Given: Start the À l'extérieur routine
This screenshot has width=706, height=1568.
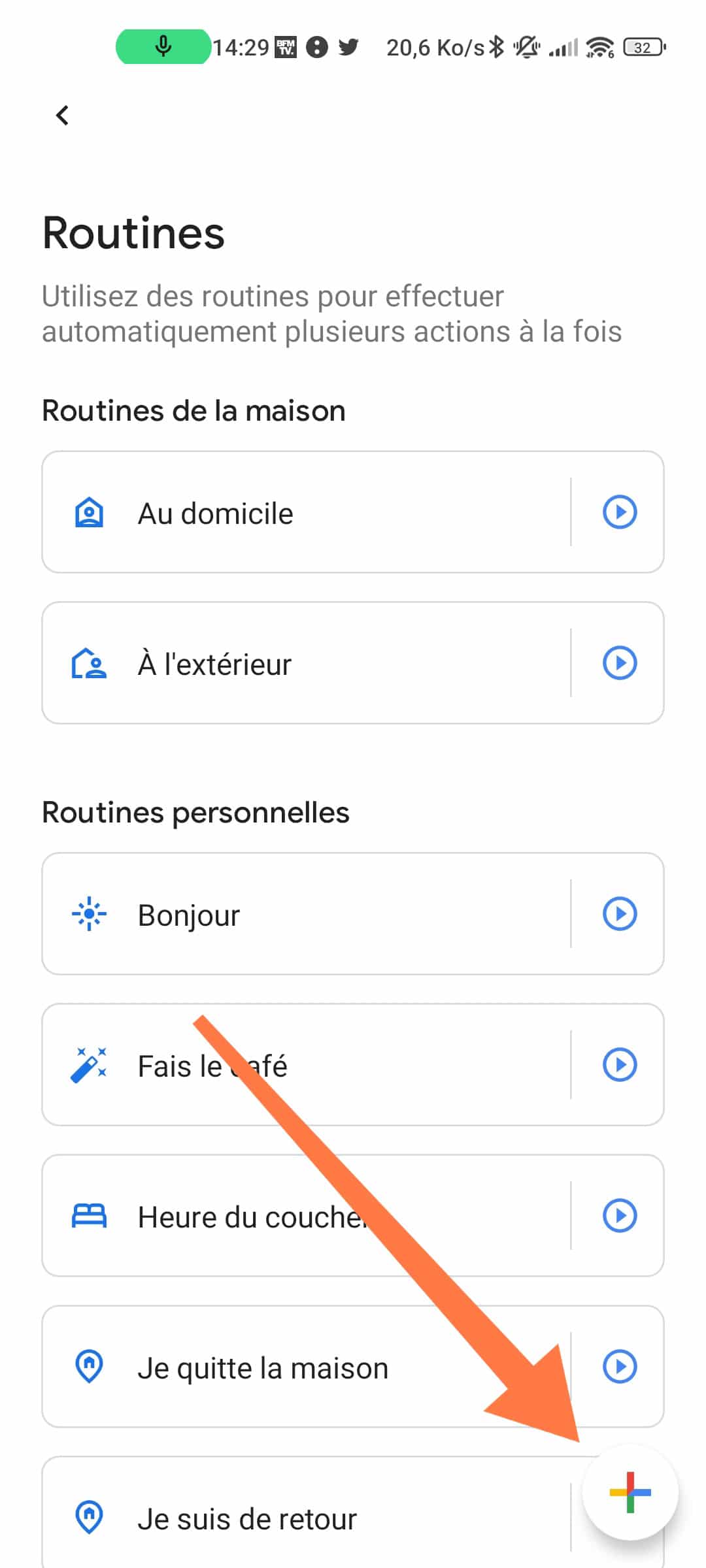Looking at the screenshot, I should [x=619, y=663].
